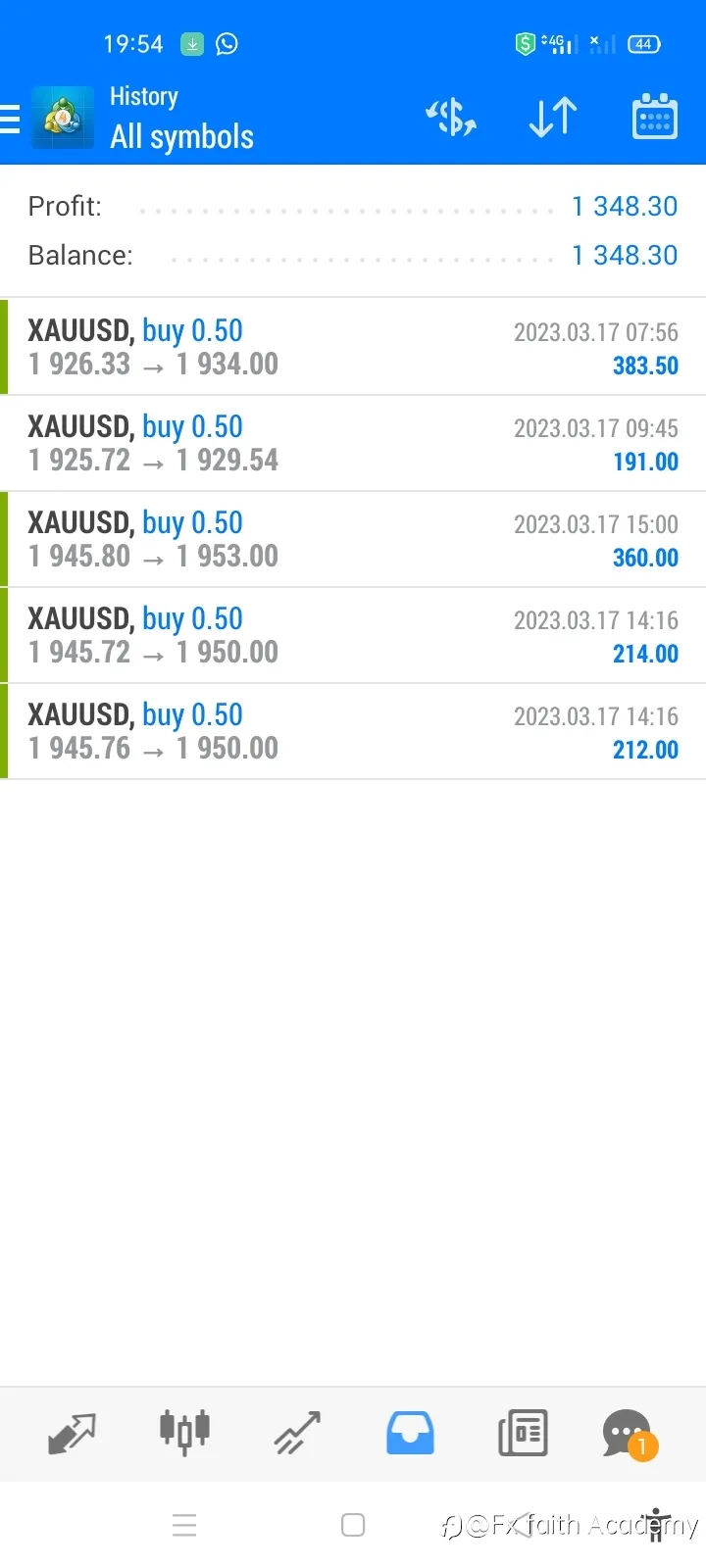Switch to the Quotes arrows tab
This screenshot has width=706, height=1568.
(x=72, y=1434)
